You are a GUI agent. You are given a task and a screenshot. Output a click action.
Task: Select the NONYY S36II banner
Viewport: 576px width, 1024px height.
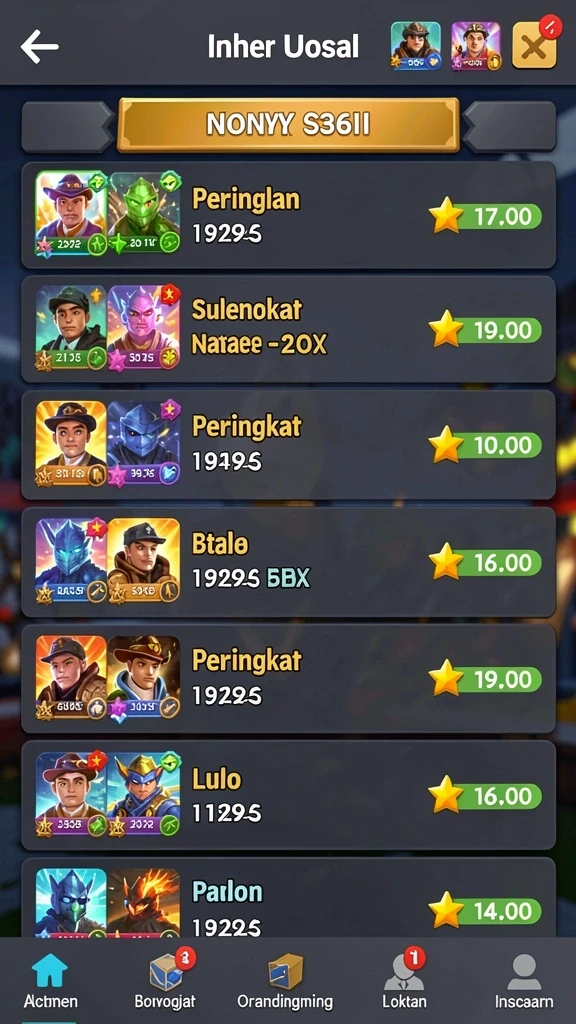288,125
